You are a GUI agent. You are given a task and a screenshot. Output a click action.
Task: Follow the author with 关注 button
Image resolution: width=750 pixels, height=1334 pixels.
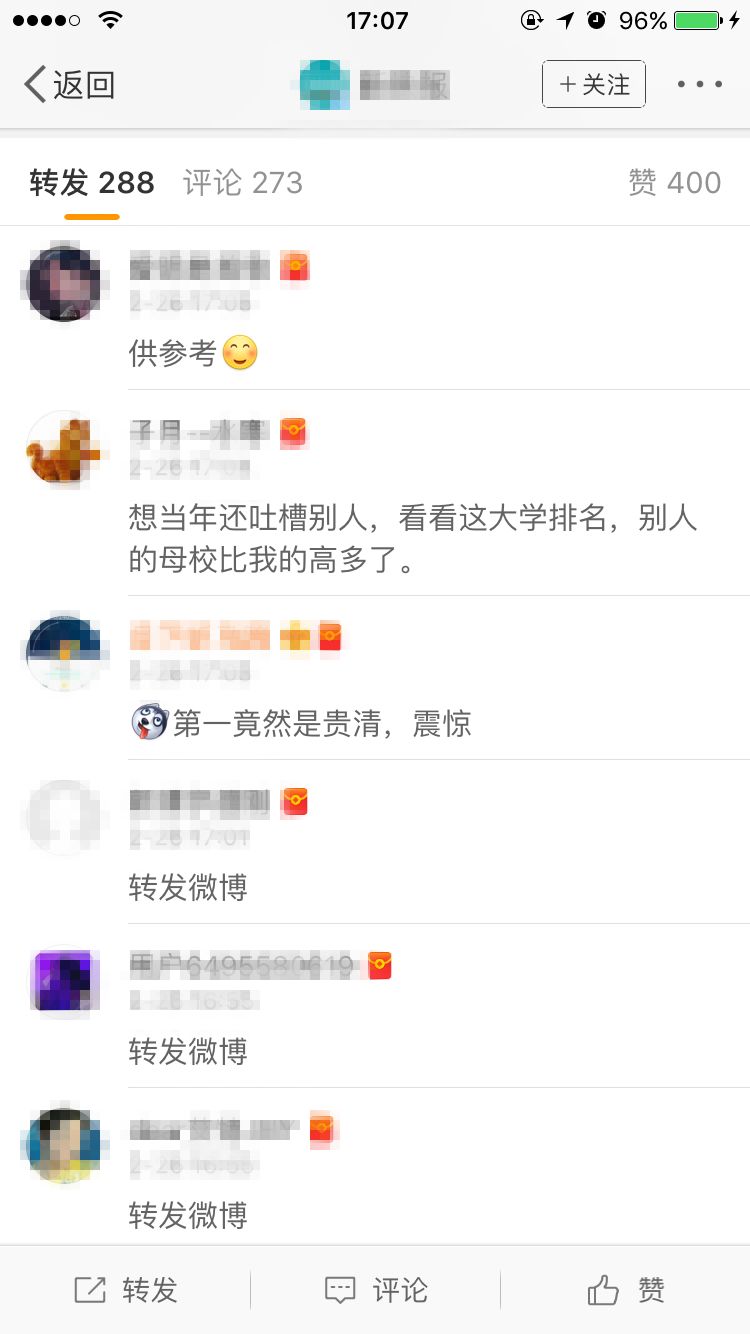pyautogui.click(x=594, y=85)
